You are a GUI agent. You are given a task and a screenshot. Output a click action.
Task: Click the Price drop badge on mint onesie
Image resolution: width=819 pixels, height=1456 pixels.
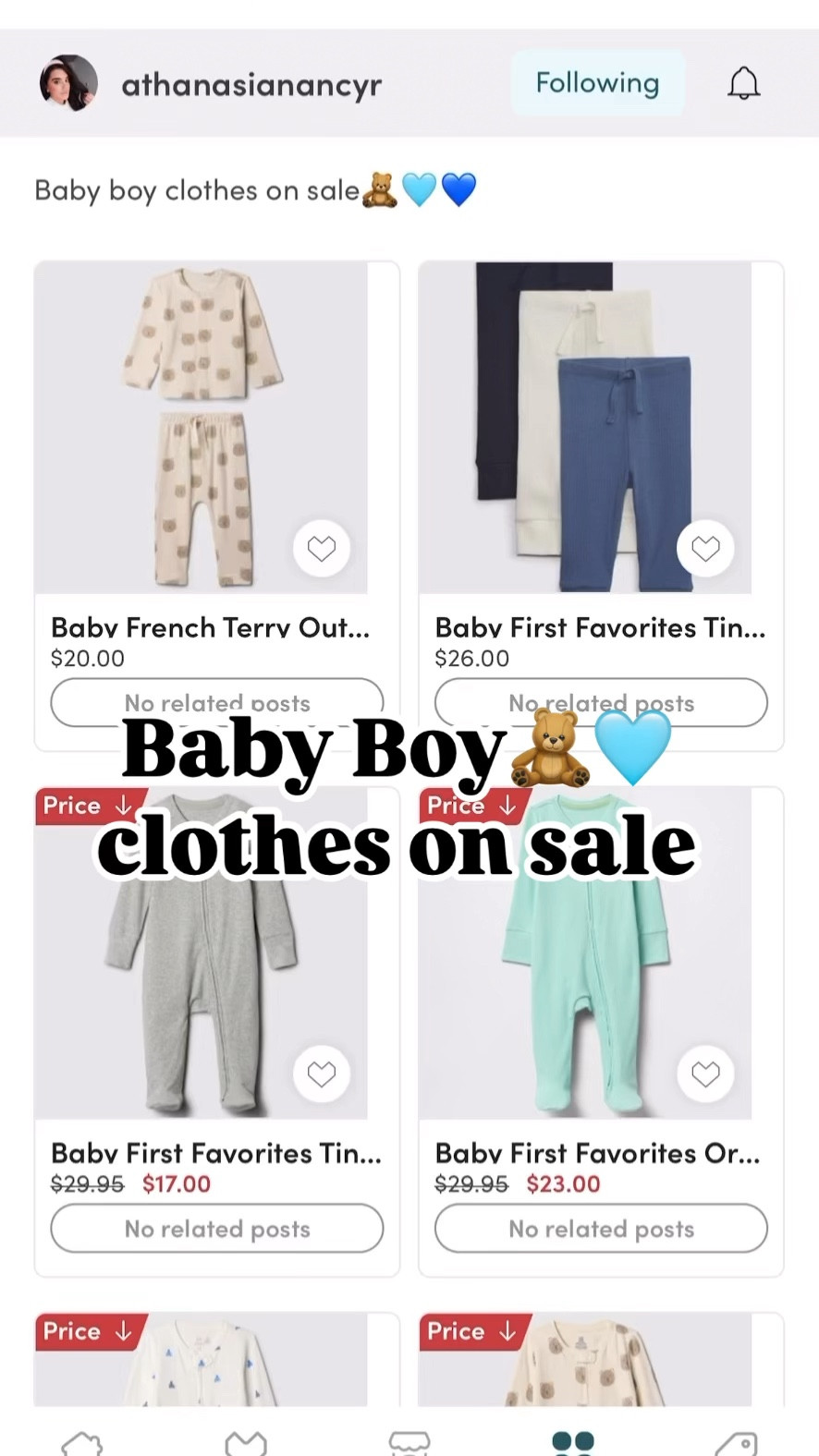[x=473, y=806]
